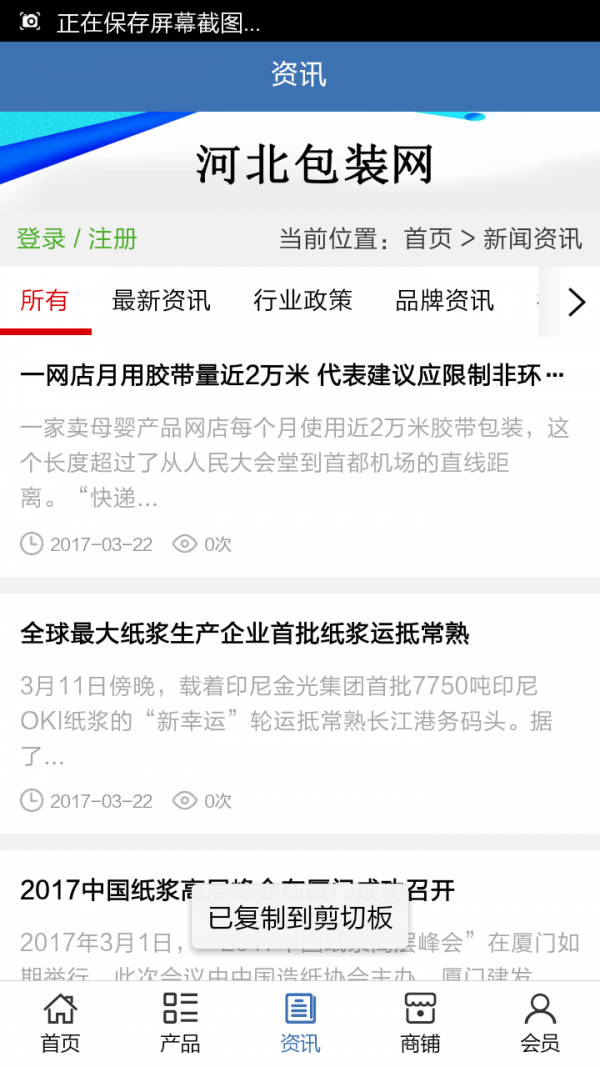Viewport: 600px width, 1067px height.
Task: View the 品牌资讯 tab
Action: 444,300
